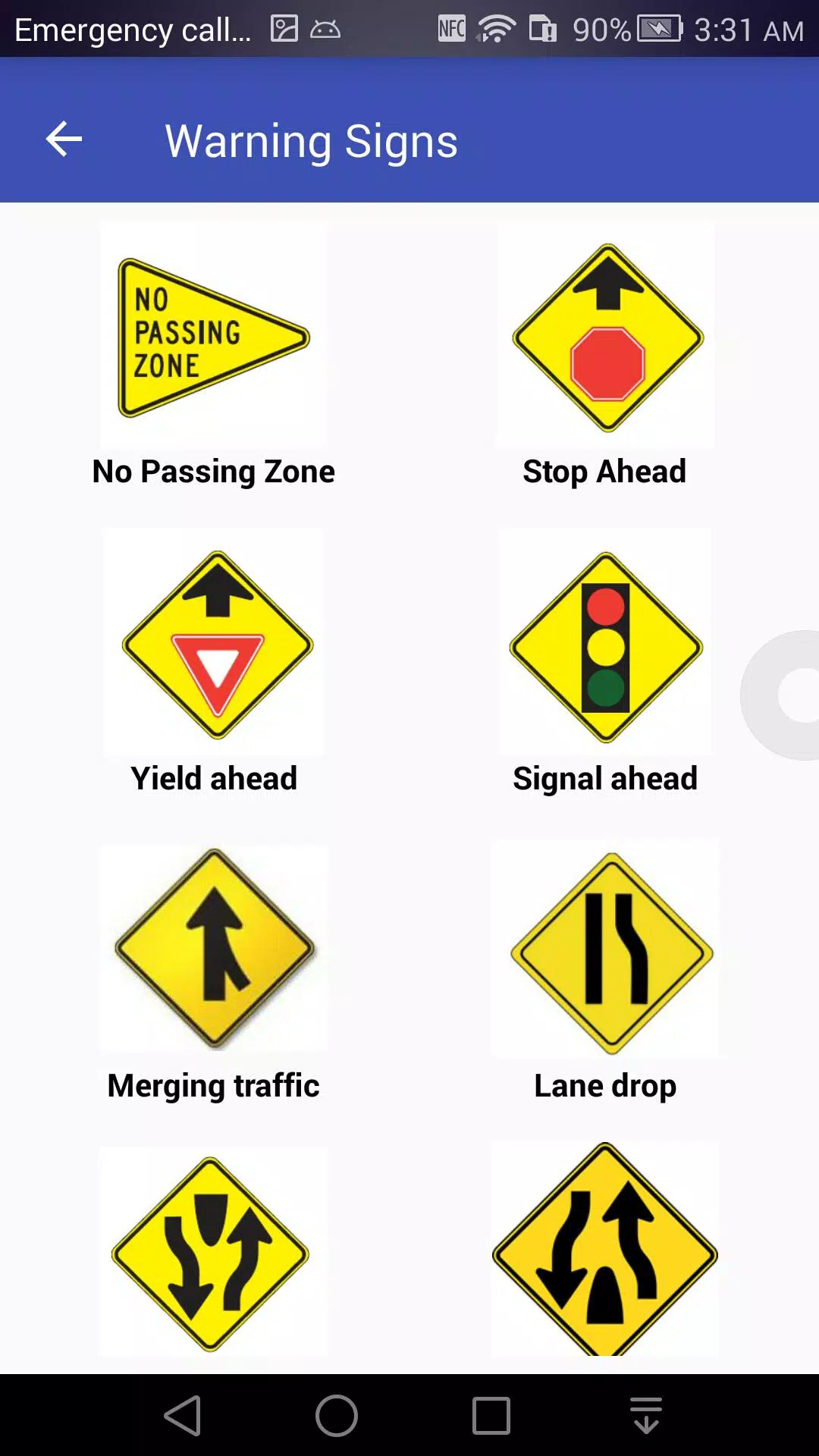Viewport: 819px width, 1456px height.
Task: Tap the SIM alert status icon
Action: coord(544,29)
